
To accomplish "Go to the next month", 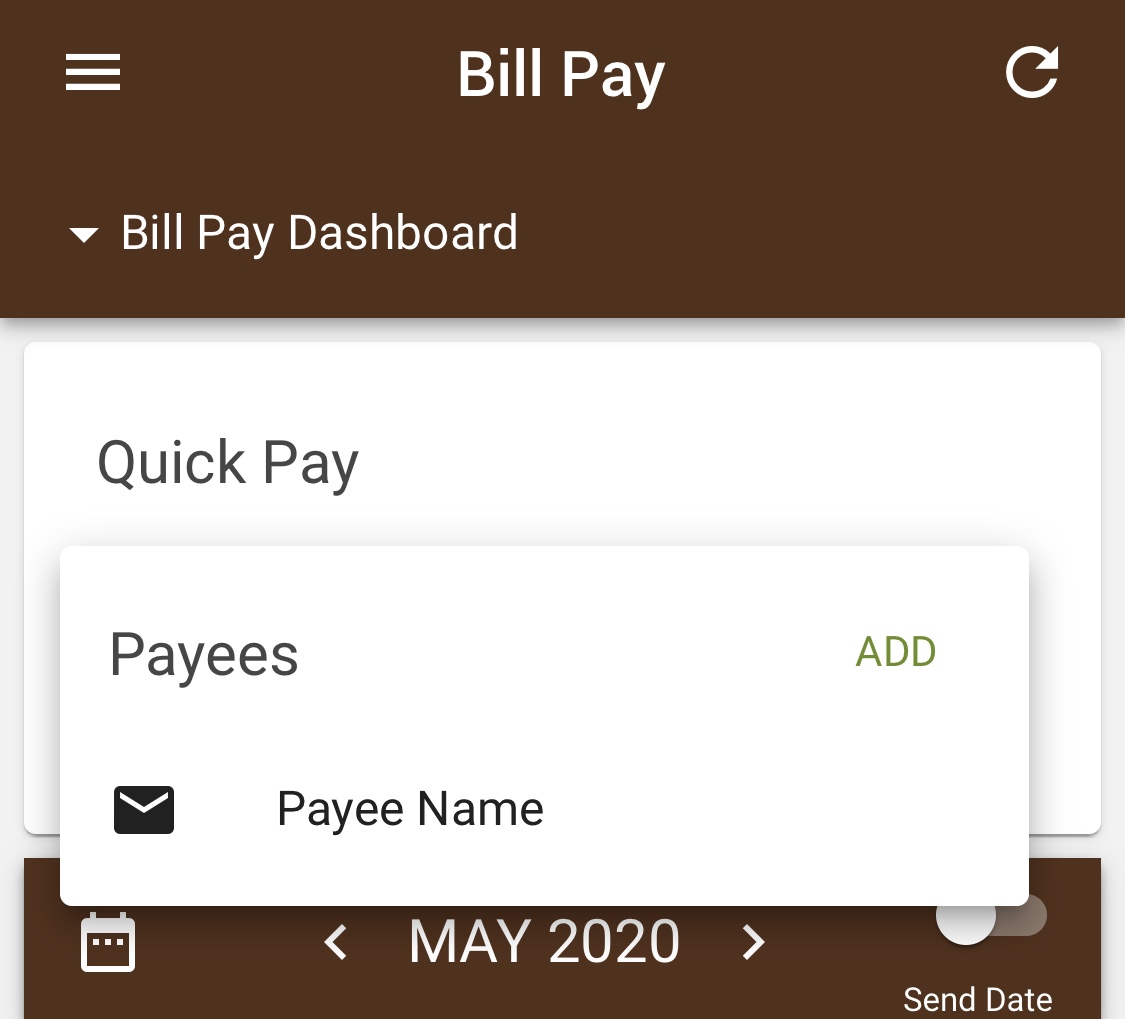I will (752, 942).
